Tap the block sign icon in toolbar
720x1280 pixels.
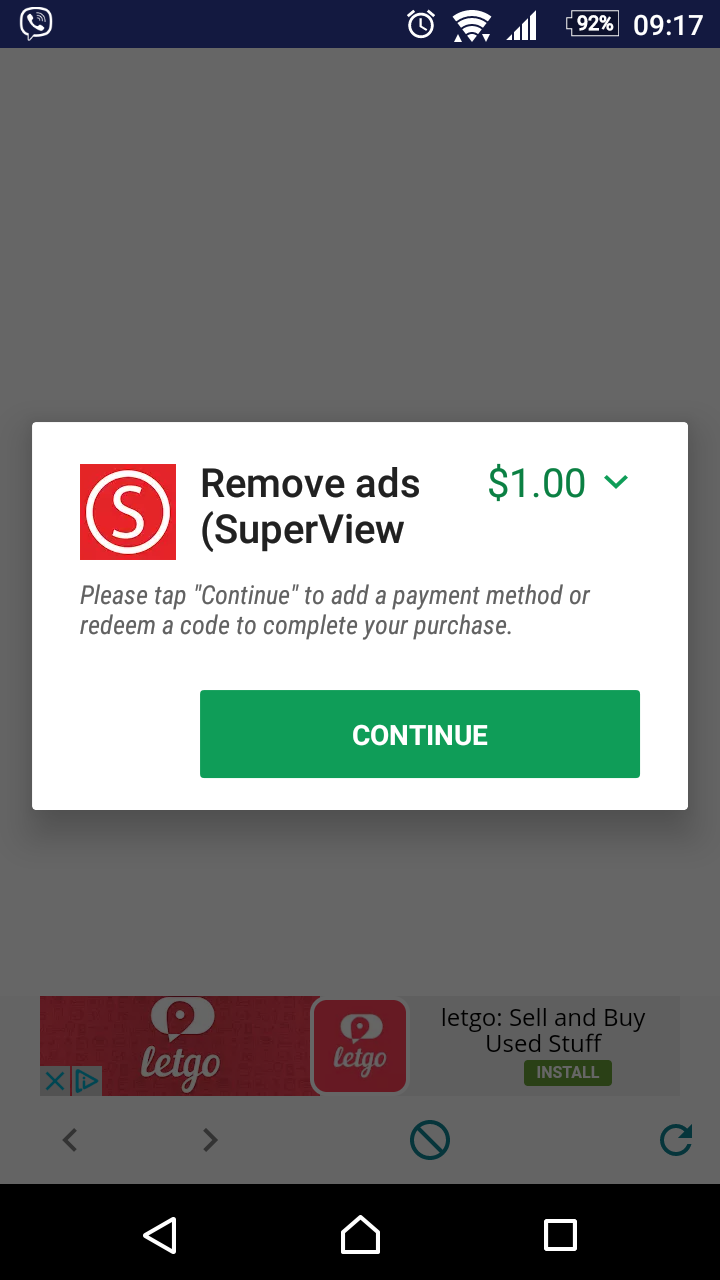pyautogui.click(x=430, y=1140)
